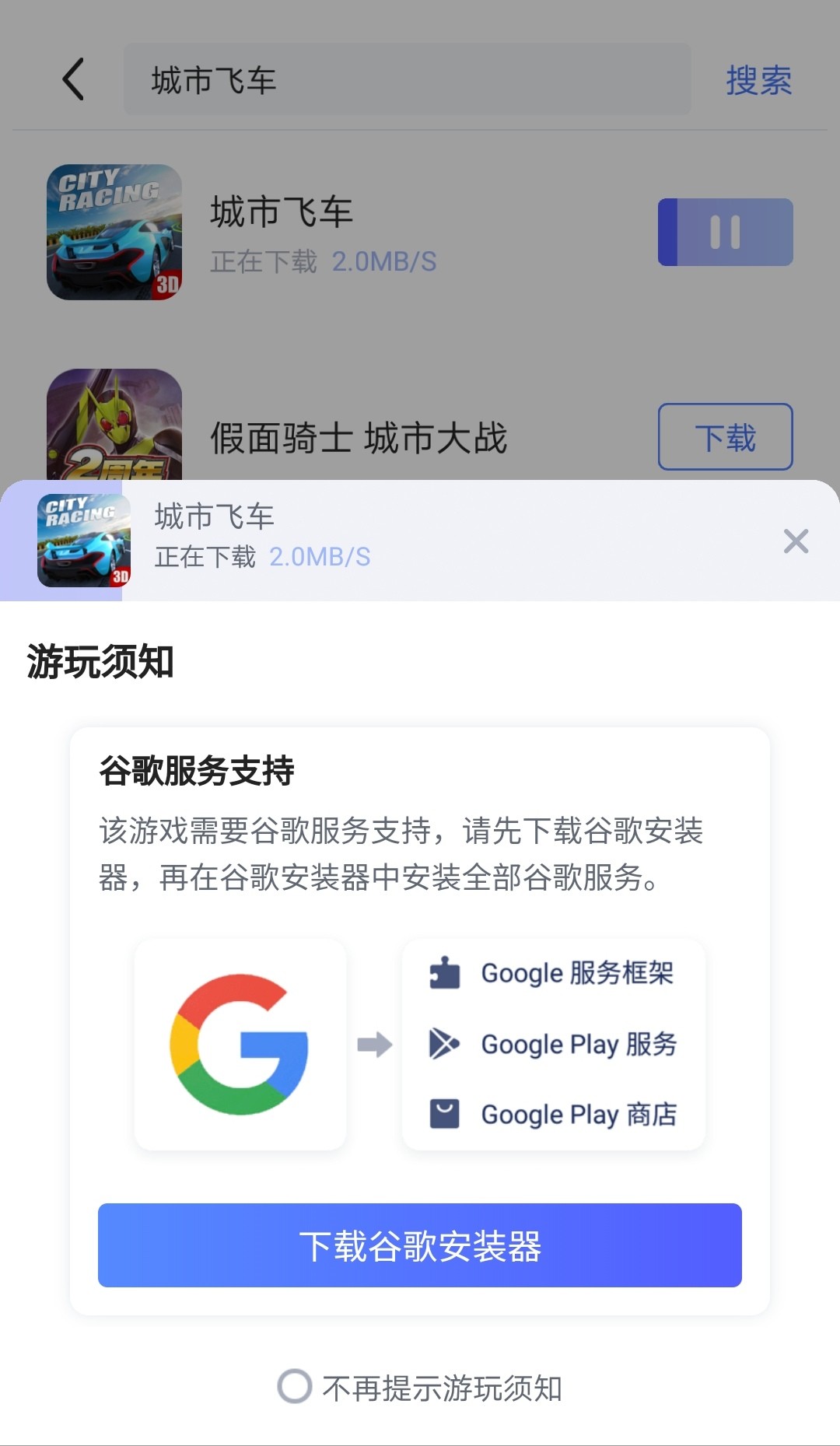Open the 假面骑士 城市大战 result
The width and height of the screenshot is (840, 1446).
pyautogui.click(x=358, y=437)
